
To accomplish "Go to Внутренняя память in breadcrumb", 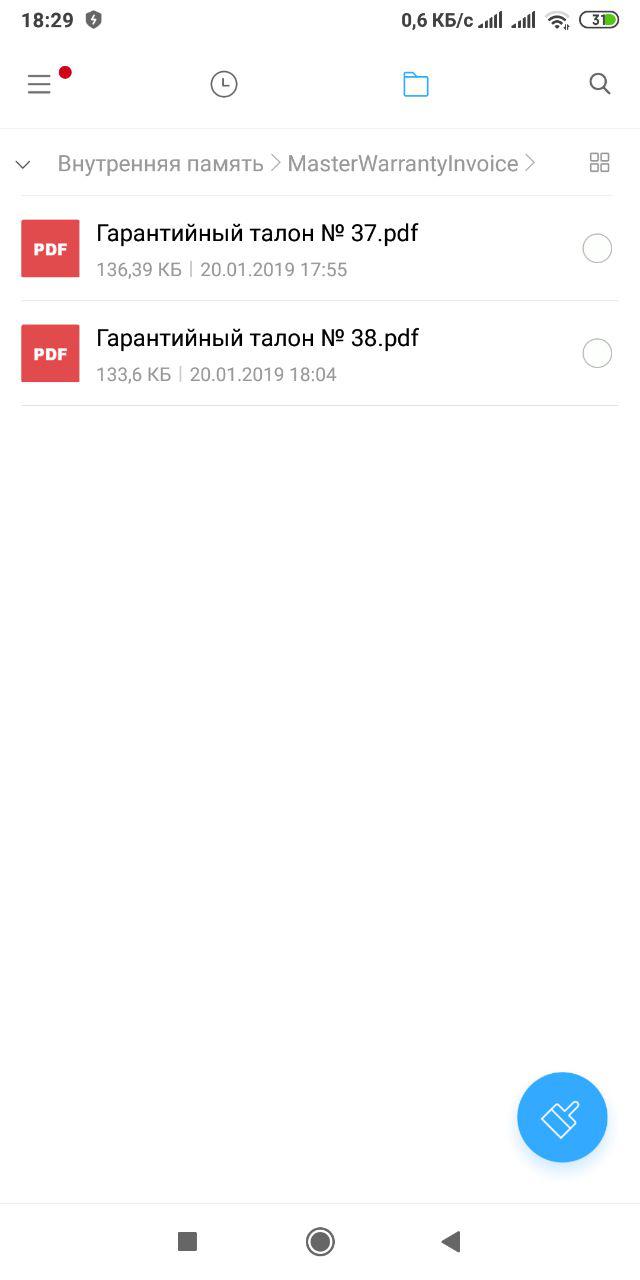I will point(160,163).
